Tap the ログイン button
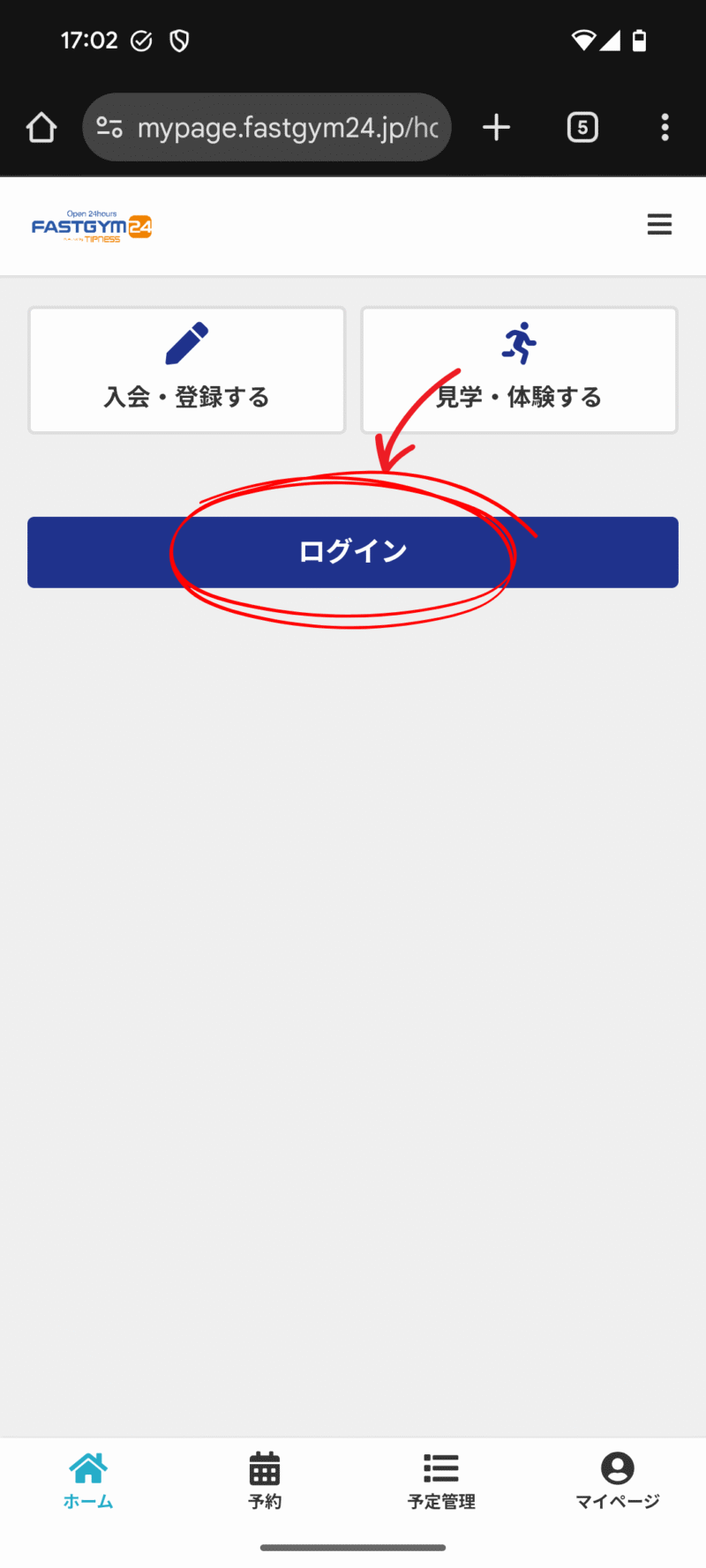Screen dimensions: 706x1568 tap(353, 552)
